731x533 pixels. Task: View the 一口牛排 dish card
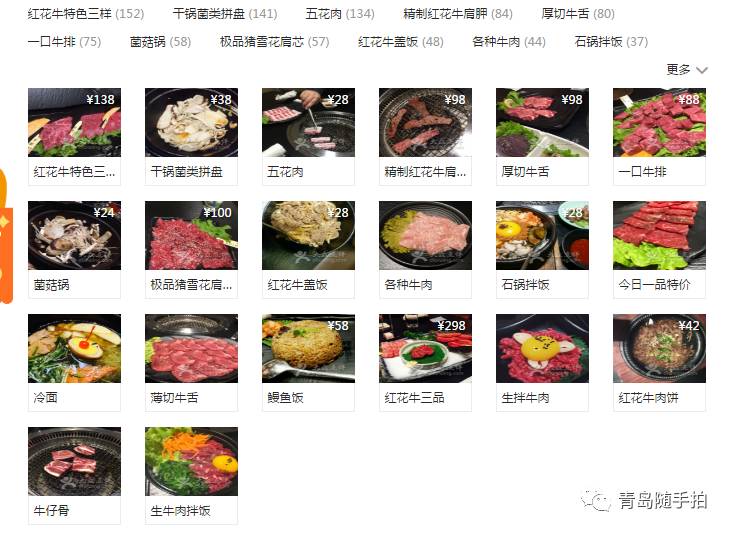pyautogui.click(x=659, y=135)
